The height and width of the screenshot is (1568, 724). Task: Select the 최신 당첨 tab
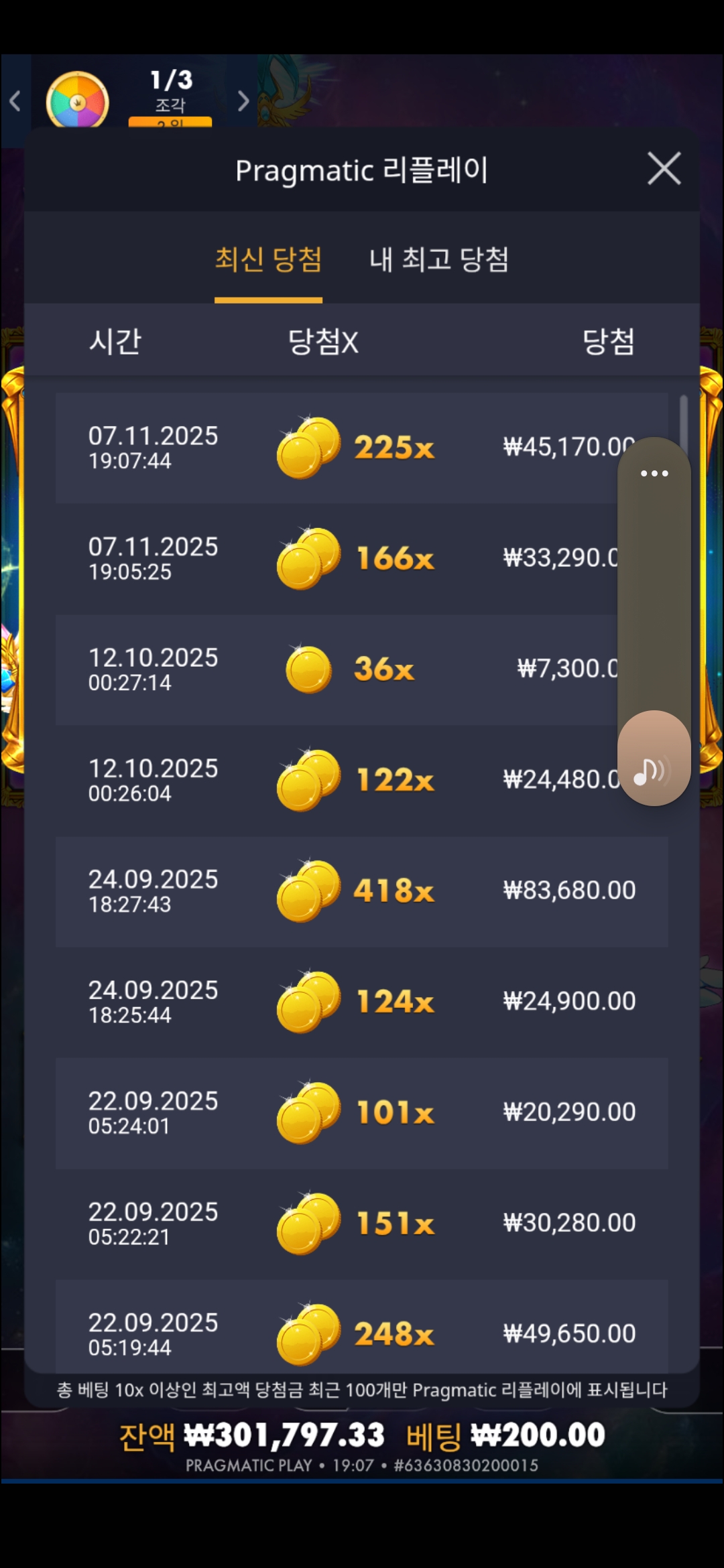(x=268, y=260)
